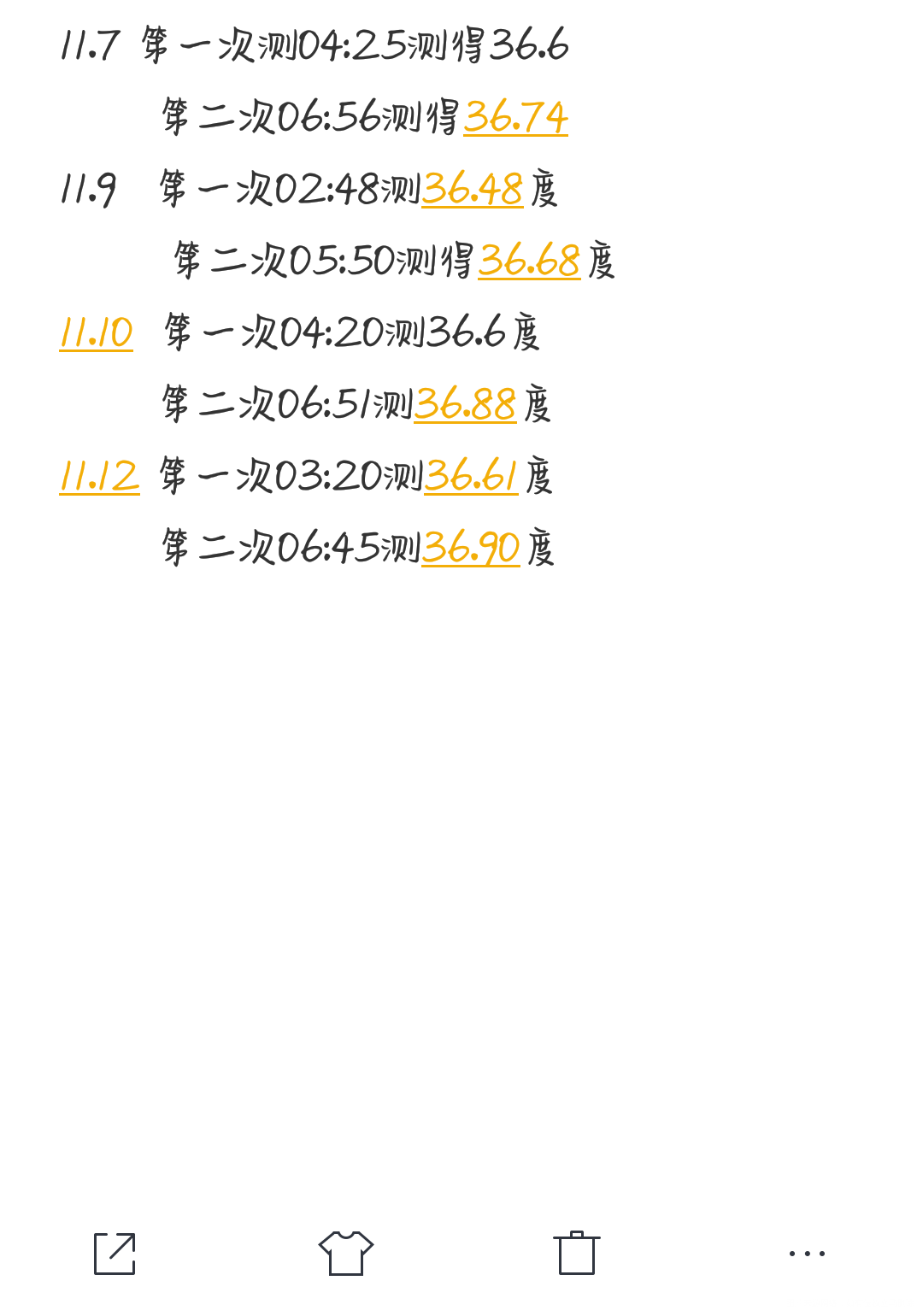Delete this note with the trash icon

(x=577, y=1254)
